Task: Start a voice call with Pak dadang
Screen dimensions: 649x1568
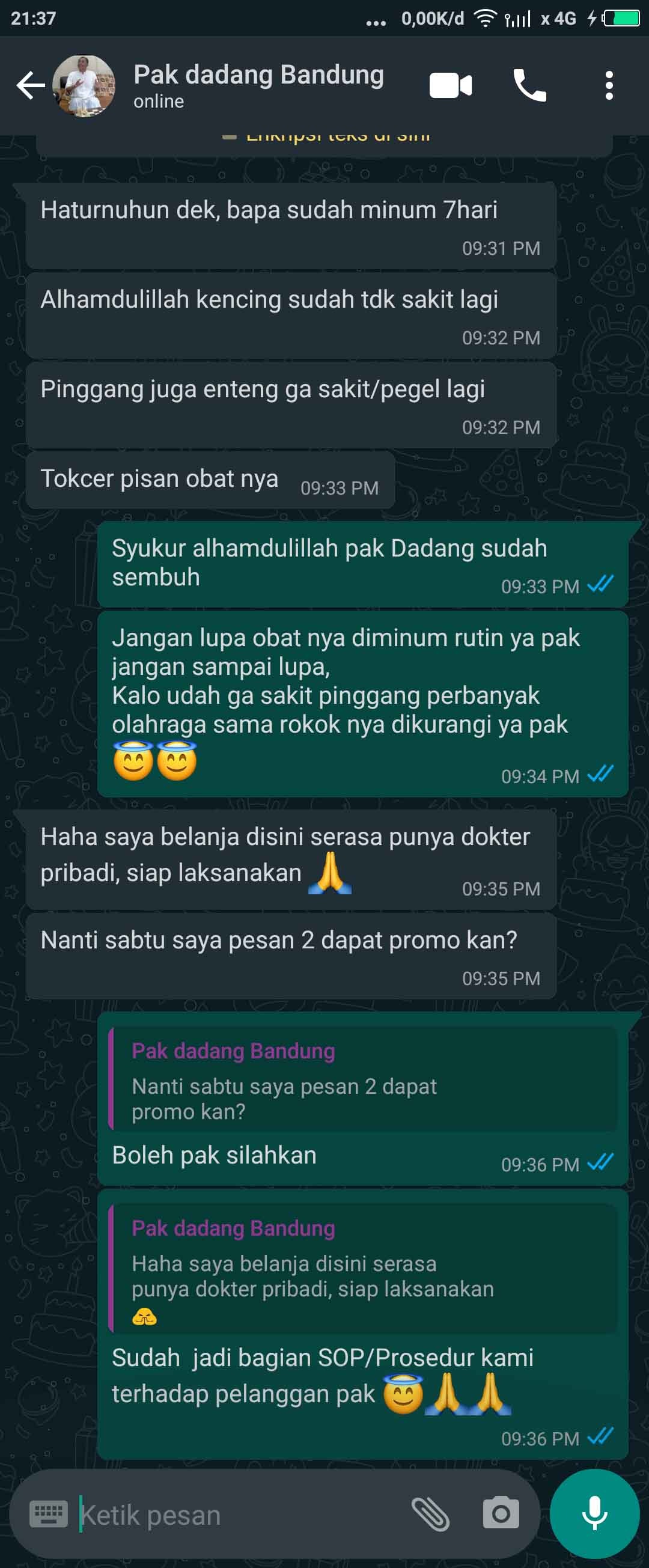Action: click(x=529, y=85)
